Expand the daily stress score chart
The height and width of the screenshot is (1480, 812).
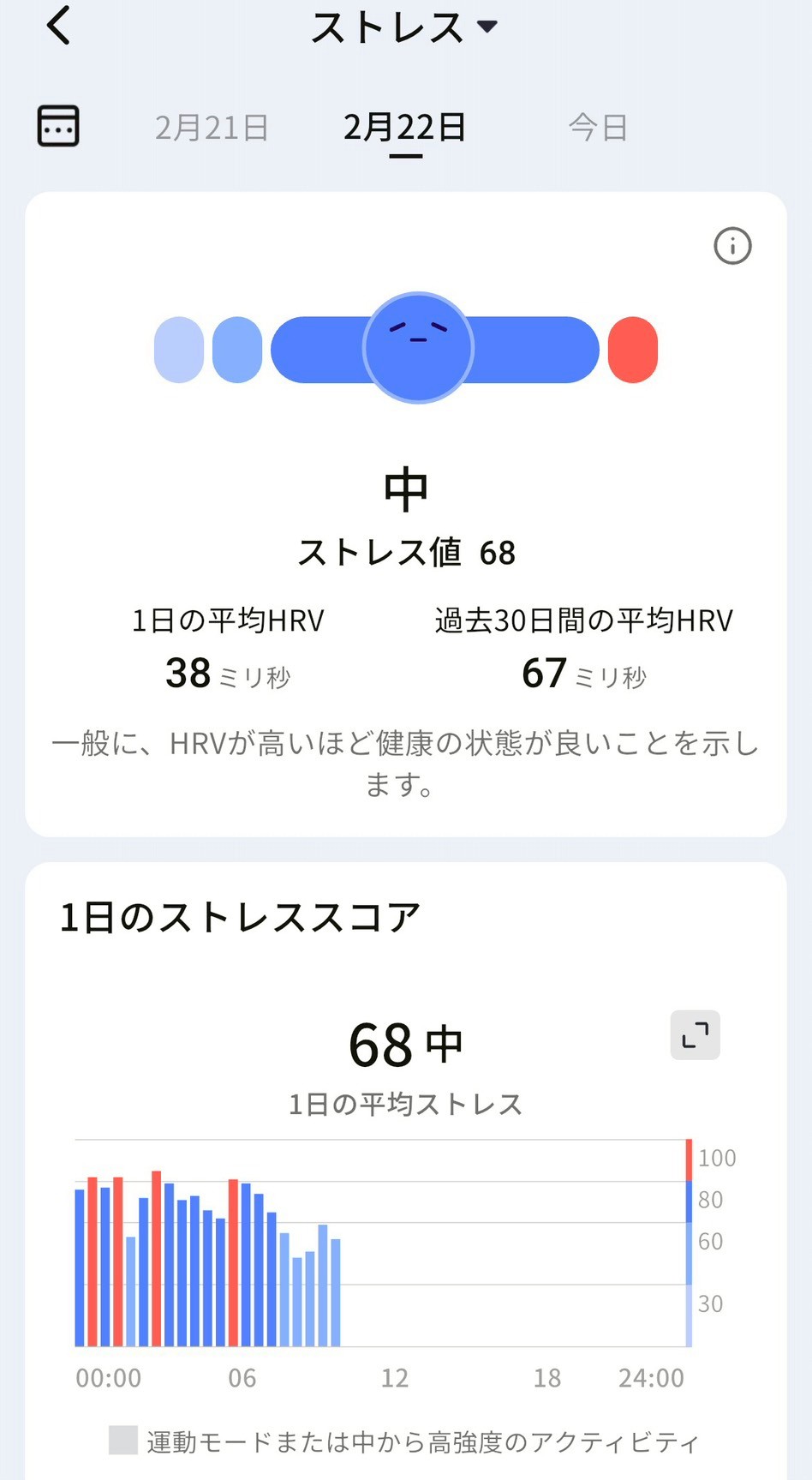[x=695, y=1035]
